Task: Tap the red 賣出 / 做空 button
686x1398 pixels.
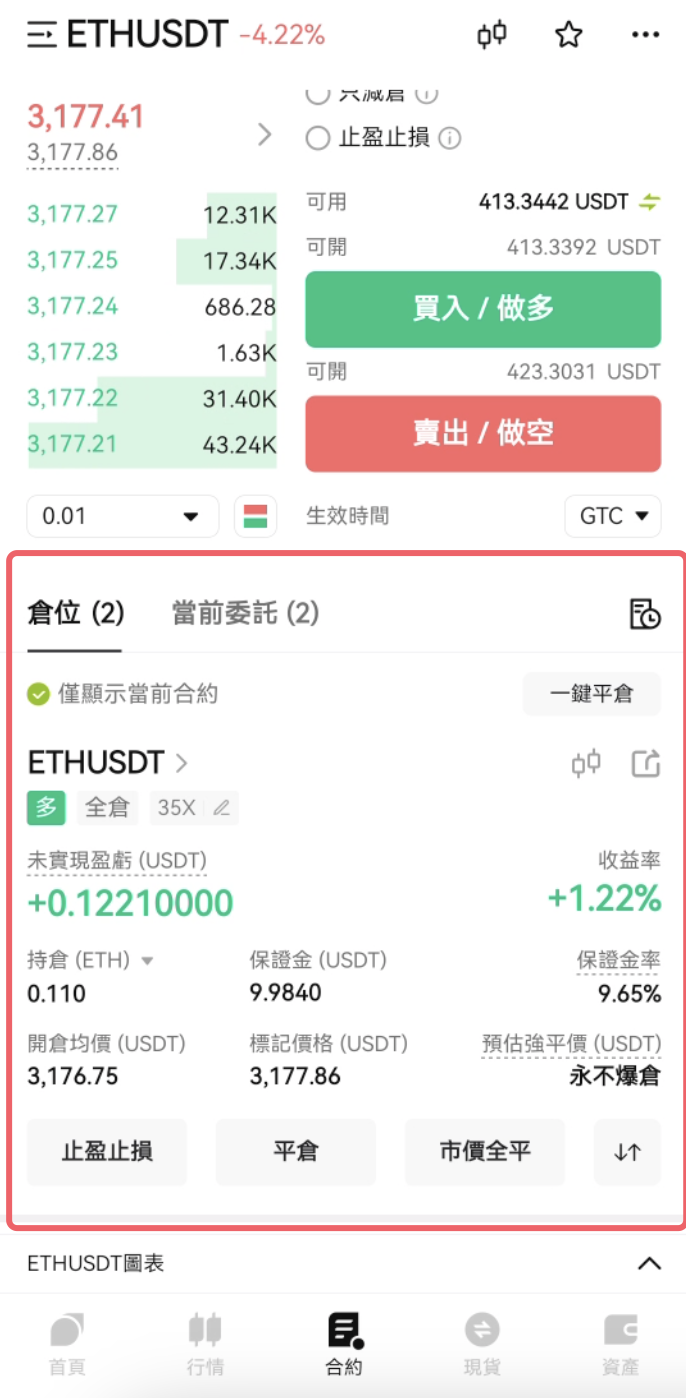Action: [483, 433]
